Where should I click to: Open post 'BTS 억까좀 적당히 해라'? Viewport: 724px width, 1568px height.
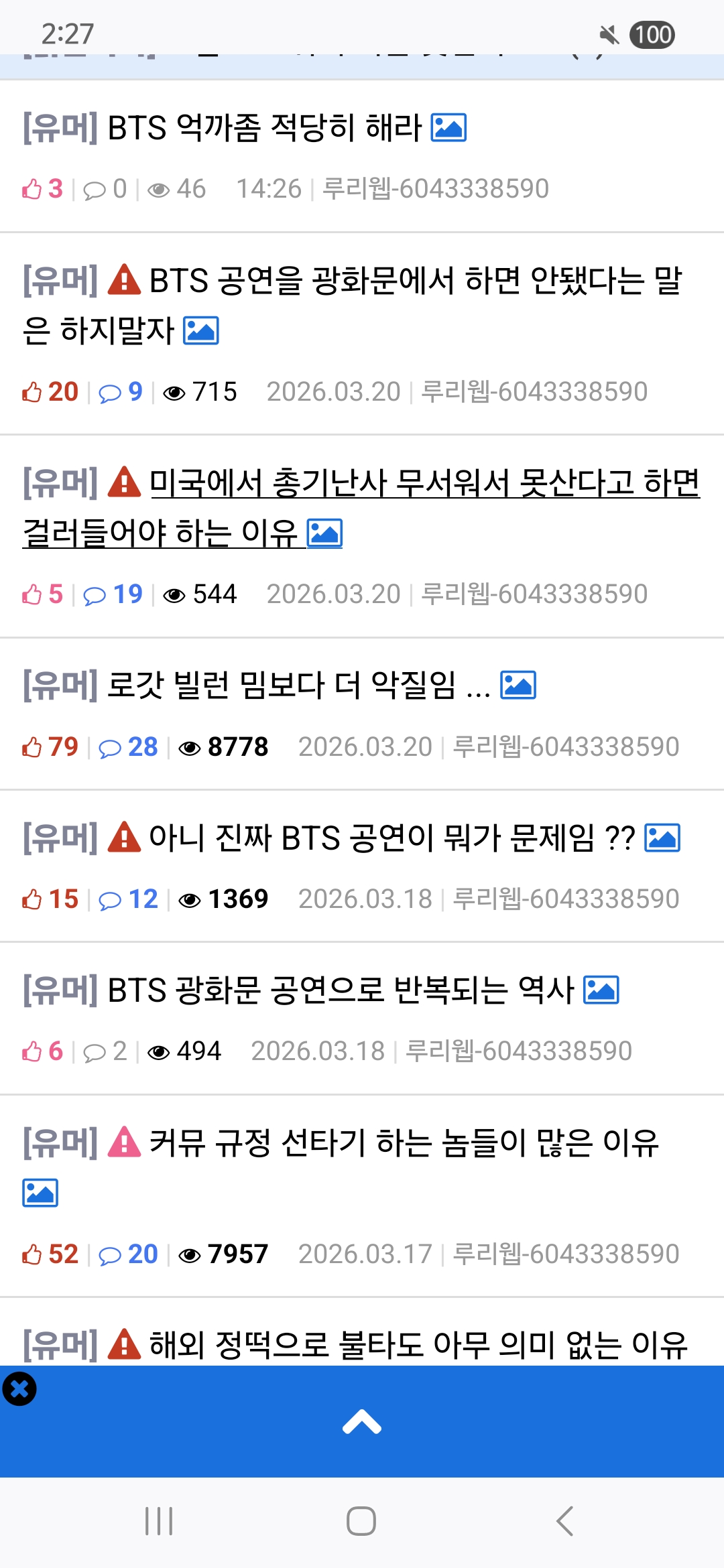(265, 127)
